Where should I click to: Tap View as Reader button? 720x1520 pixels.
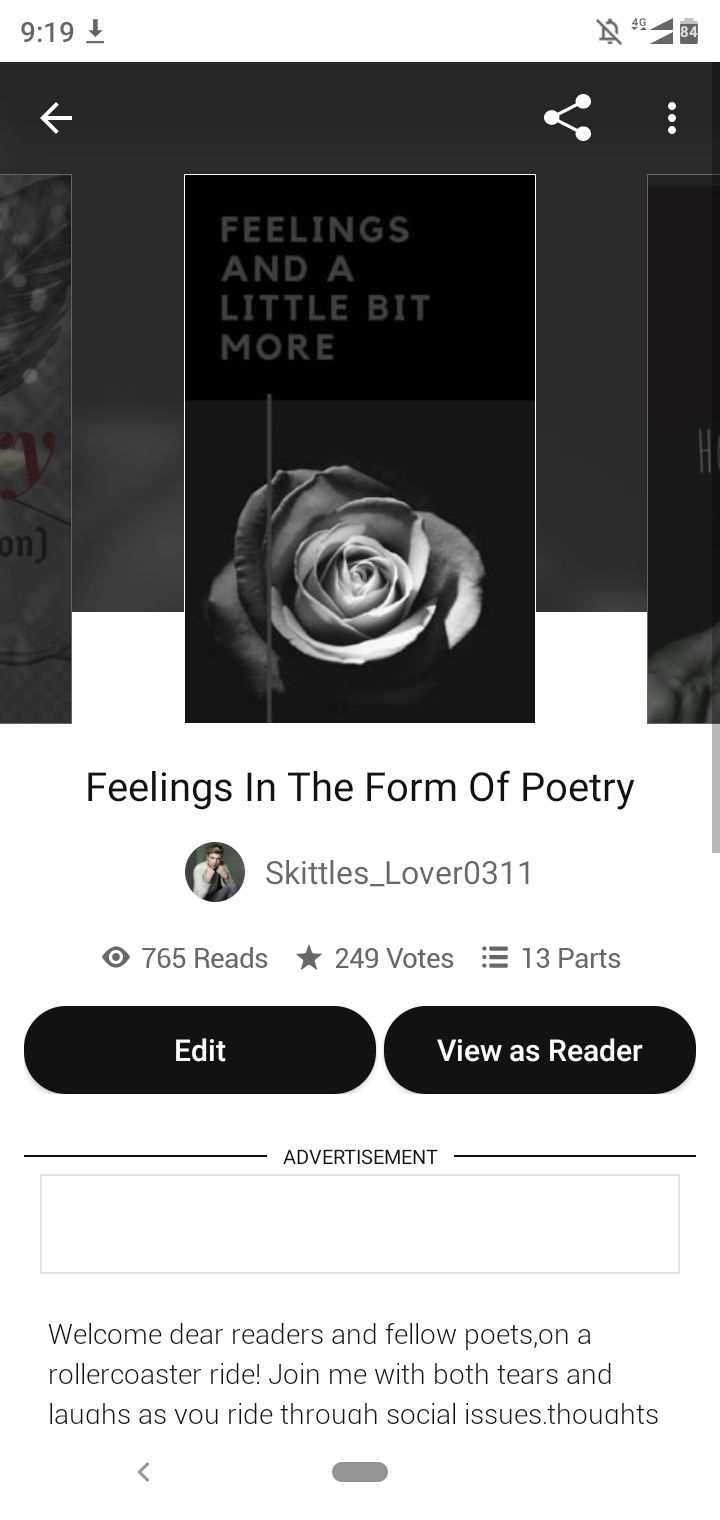click(x=539, y=1050)
